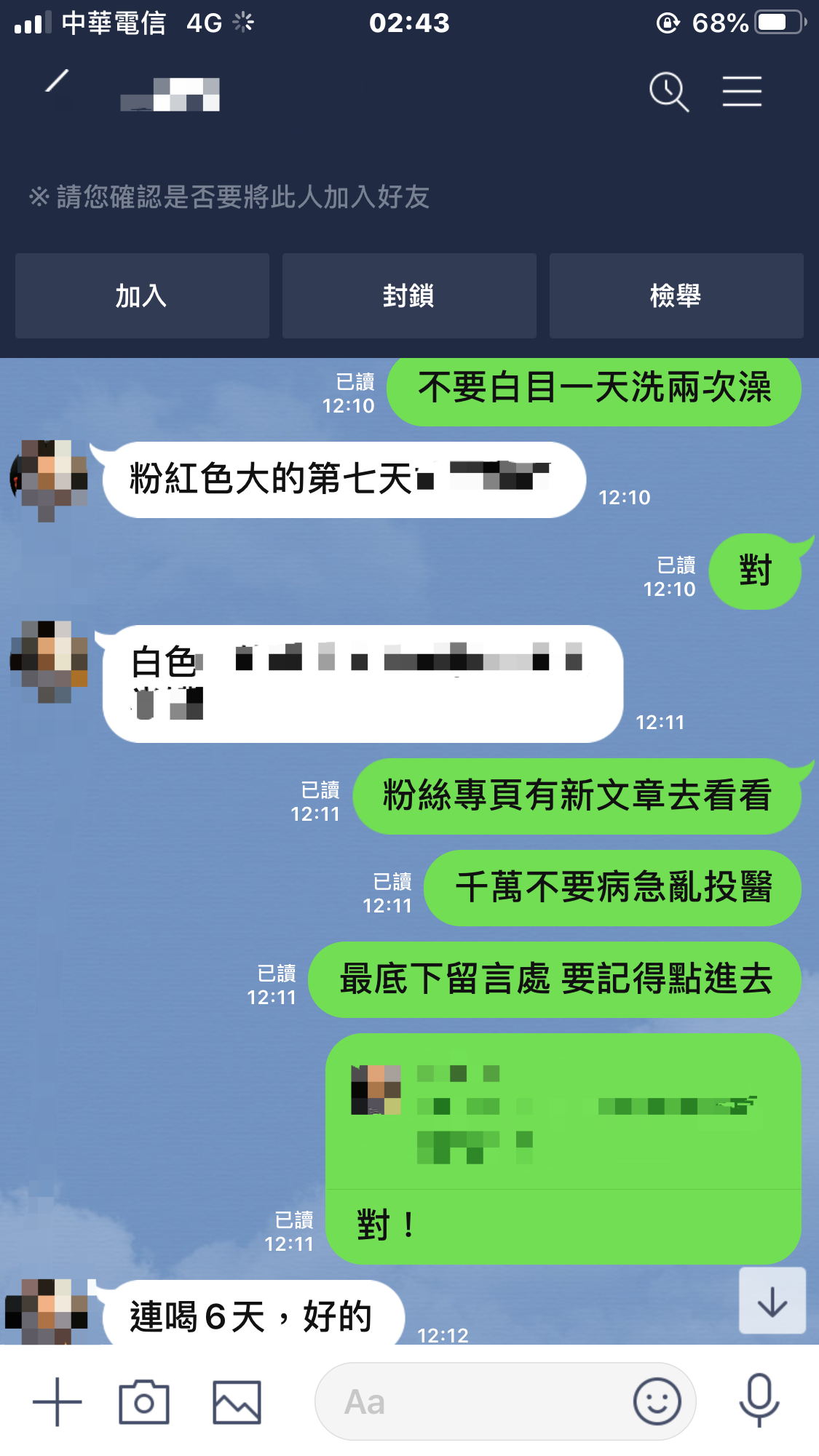Open the quoted reply above 對！

(562, 1112)
